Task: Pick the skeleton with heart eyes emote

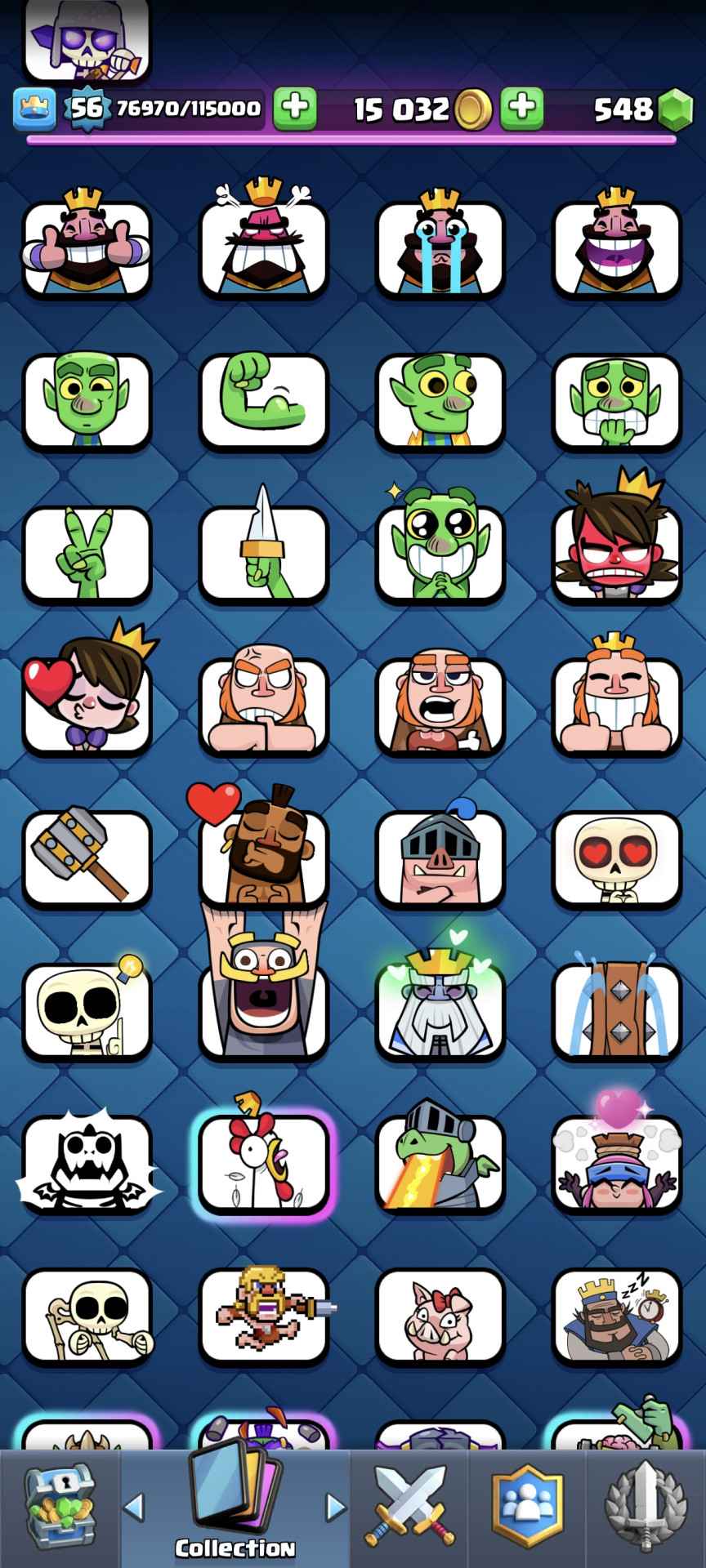Action: (617, 857)
